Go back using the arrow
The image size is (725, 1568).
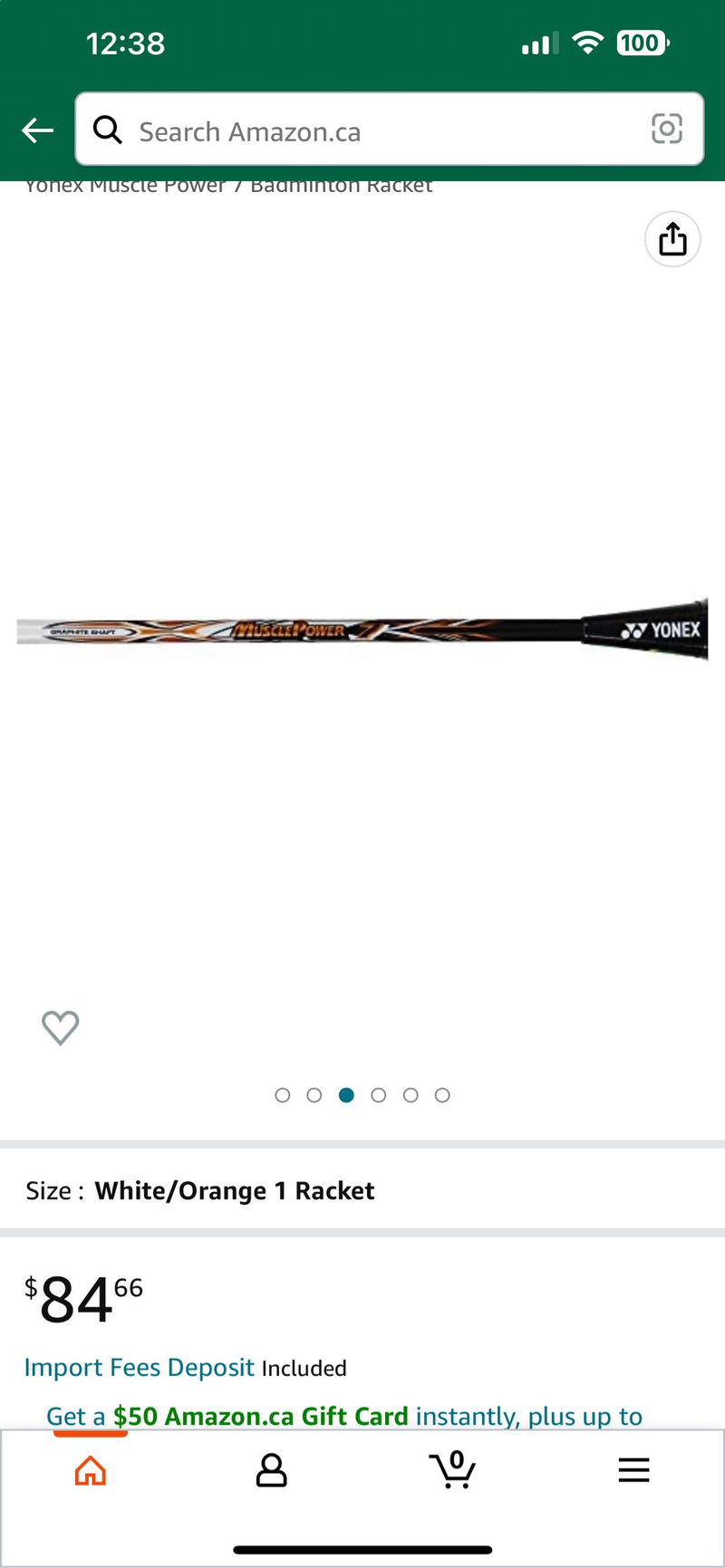click(x=38, y=130)
